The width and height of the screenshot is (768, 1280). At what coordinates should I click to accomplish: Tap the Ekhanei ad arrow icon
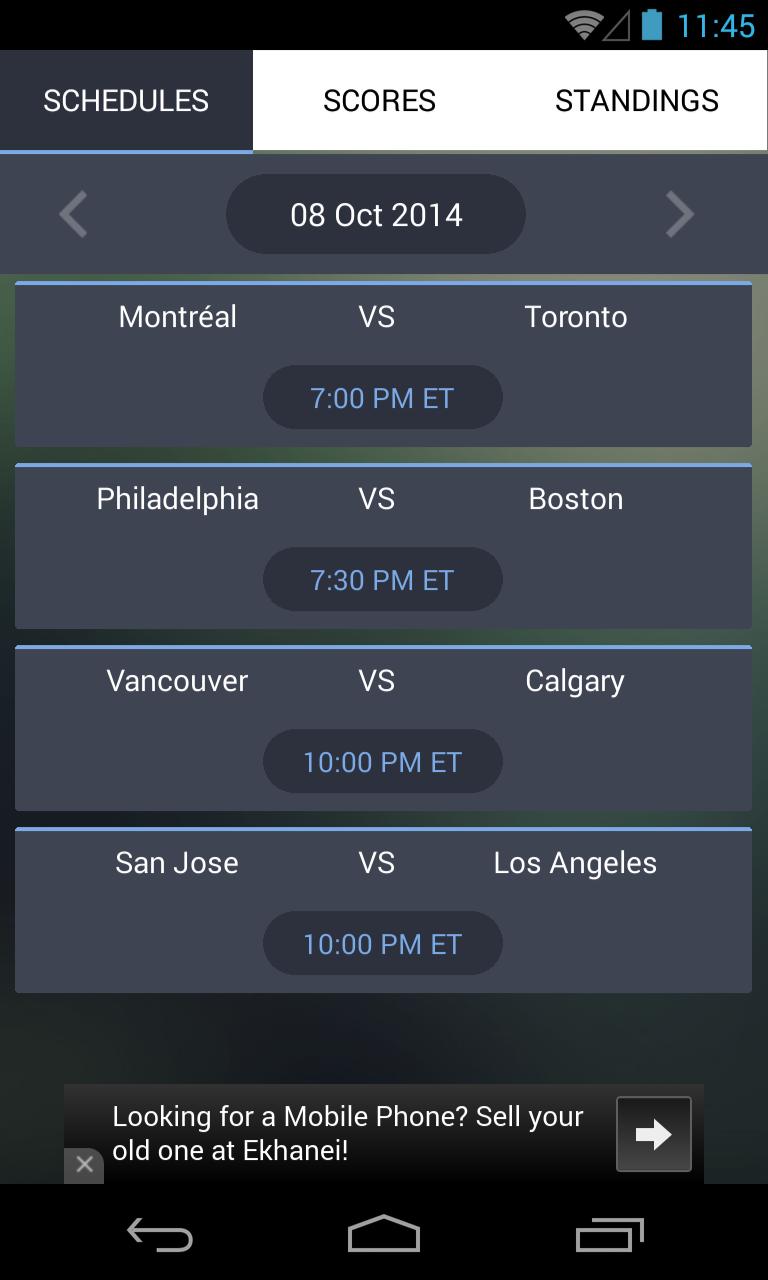pos(653,1133)
